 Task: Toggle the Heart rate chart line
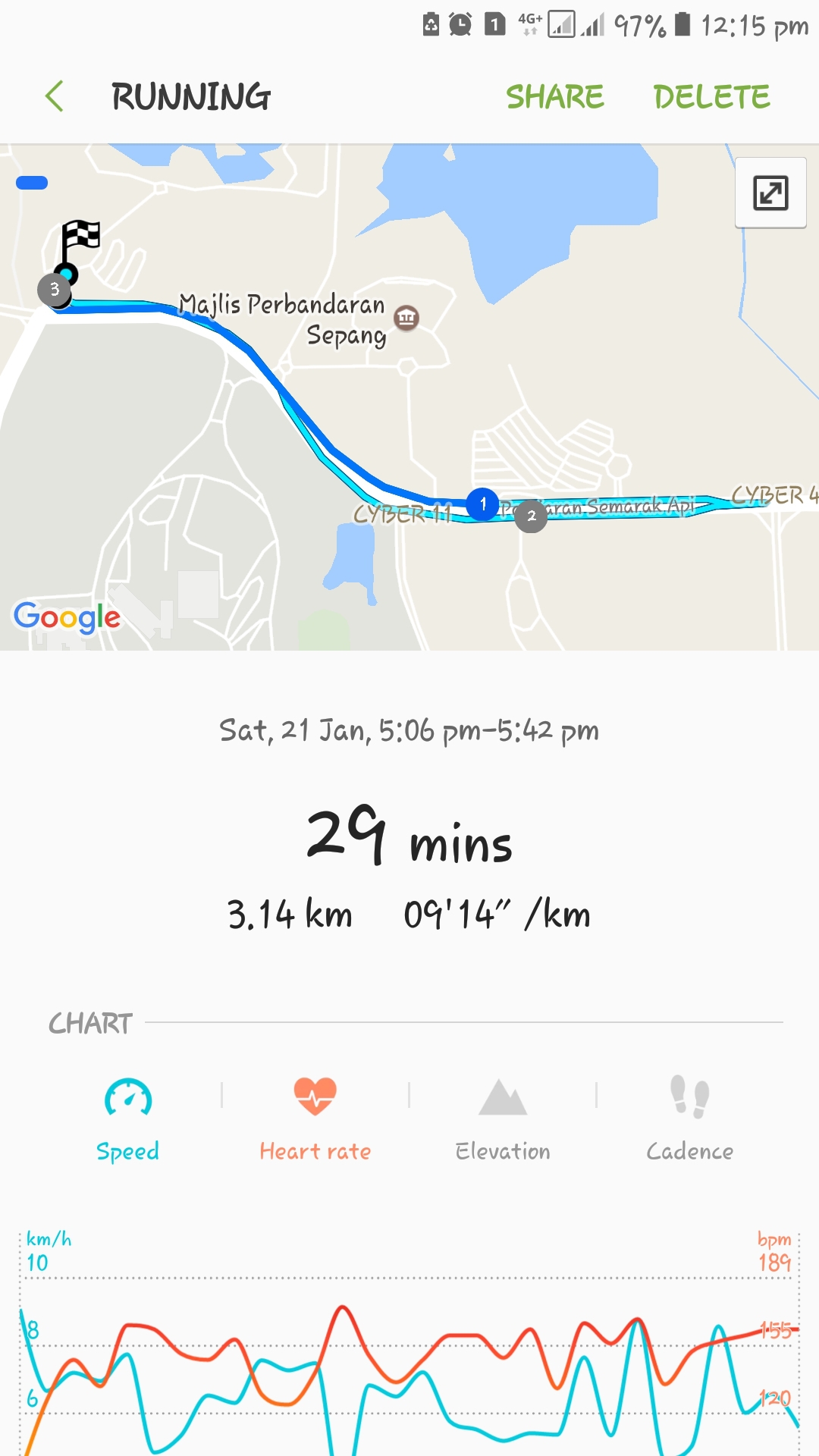[x=315, y=1119]
